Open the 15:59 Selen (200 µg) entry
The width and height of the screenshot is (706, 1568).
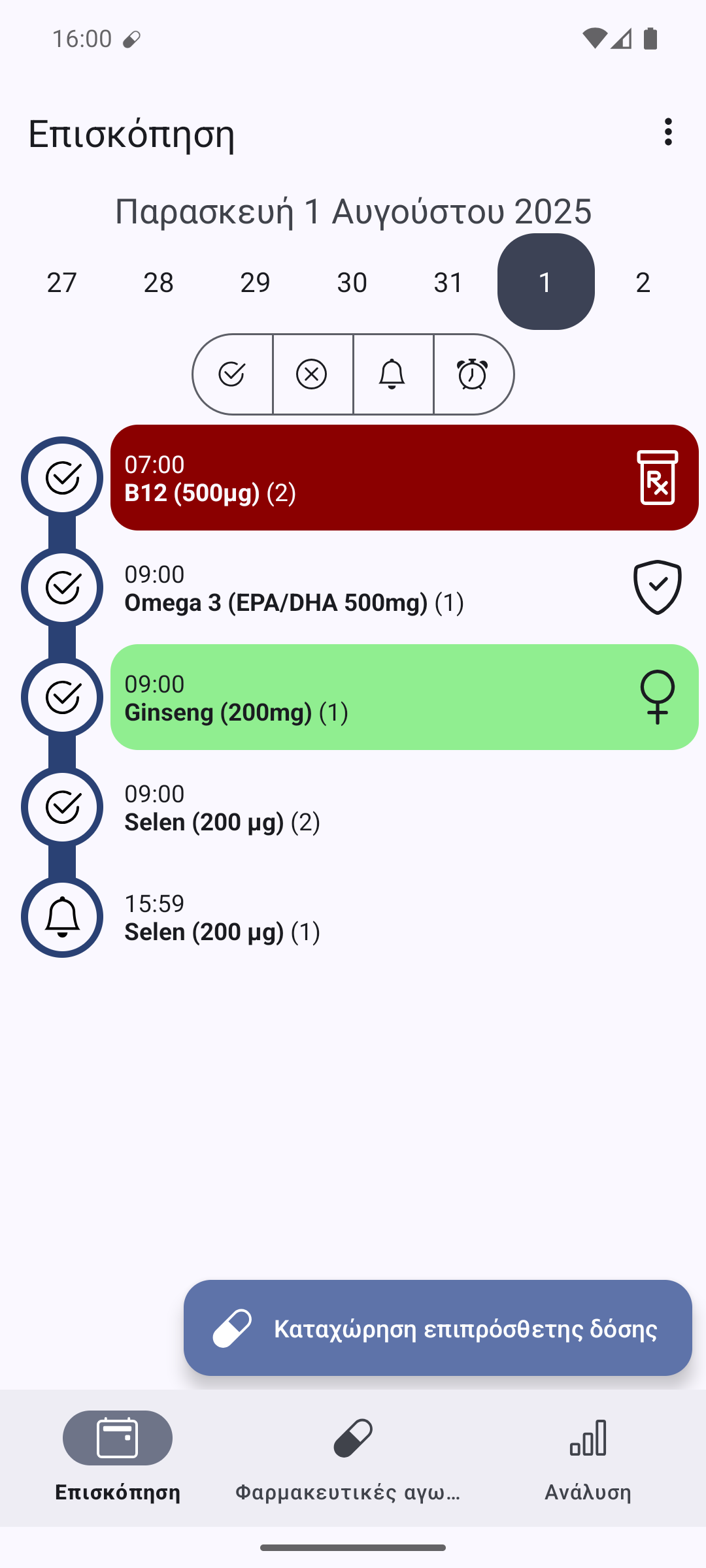[x=405, y=917]
